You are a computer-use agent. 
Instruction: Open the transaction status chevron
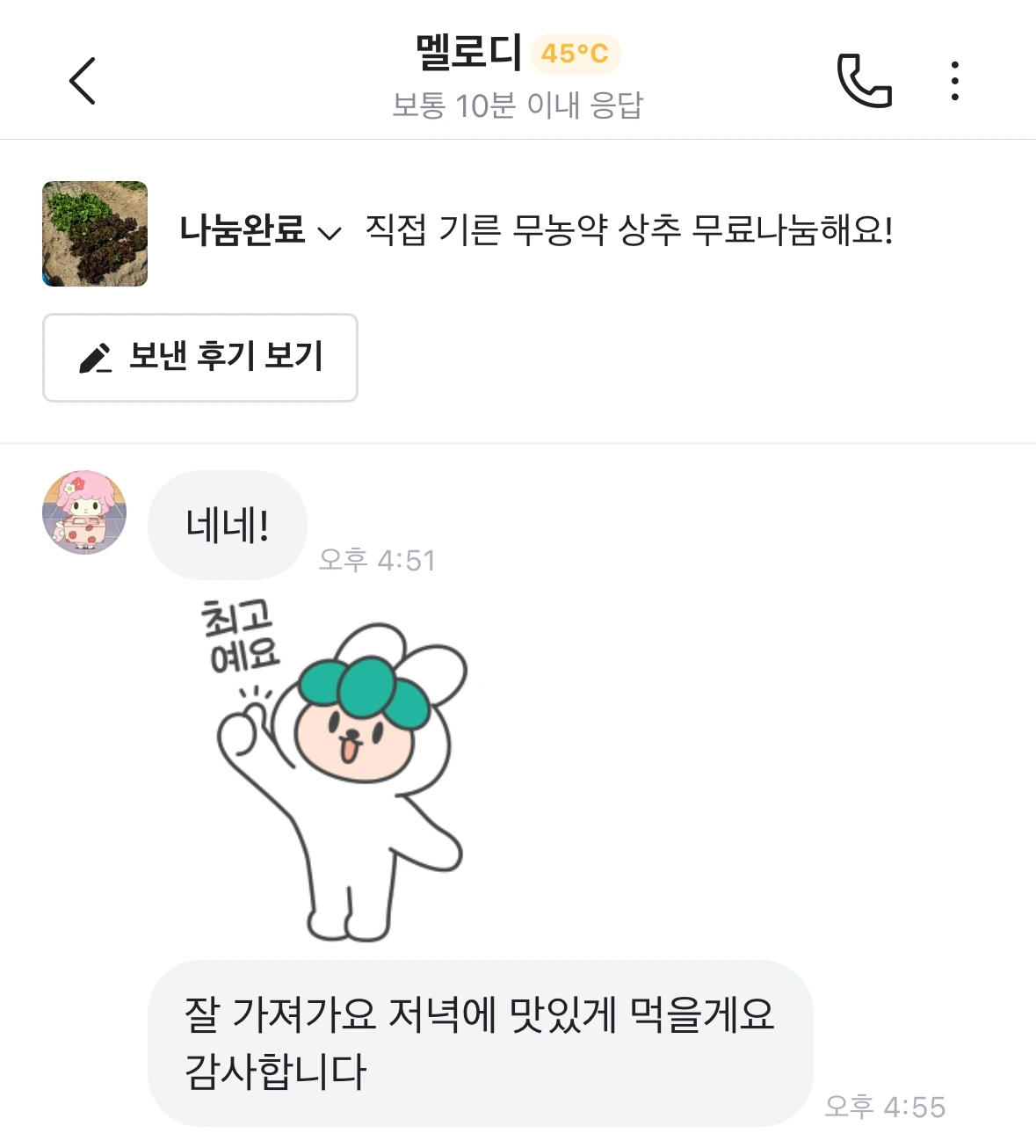[330, 234]
